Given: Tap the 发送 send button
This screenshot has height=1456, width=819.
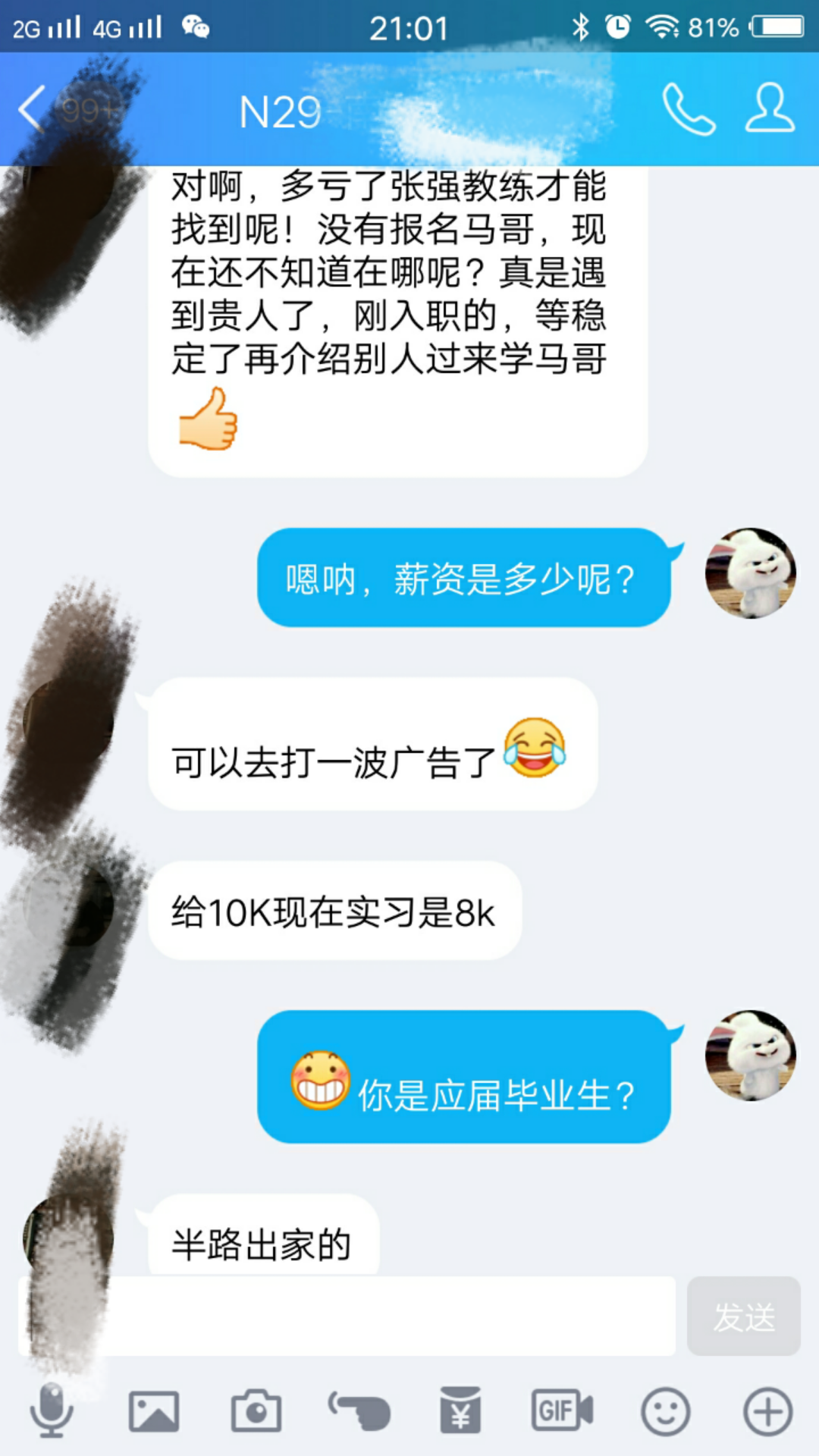Looking at the screenshot, I should (743, 1316).
